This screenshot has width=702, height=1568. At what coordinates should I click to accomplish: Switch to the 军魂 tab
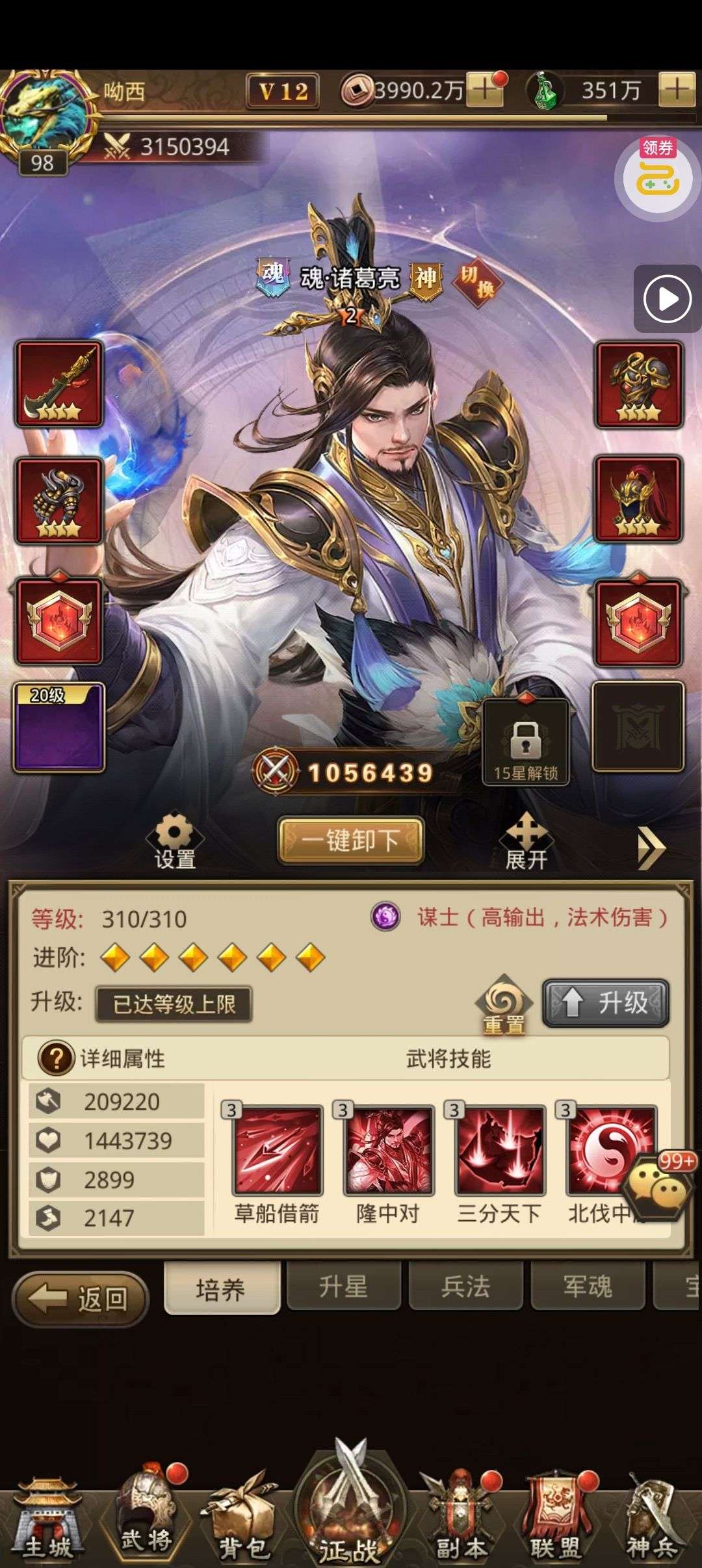click(x=588, y=1287)
